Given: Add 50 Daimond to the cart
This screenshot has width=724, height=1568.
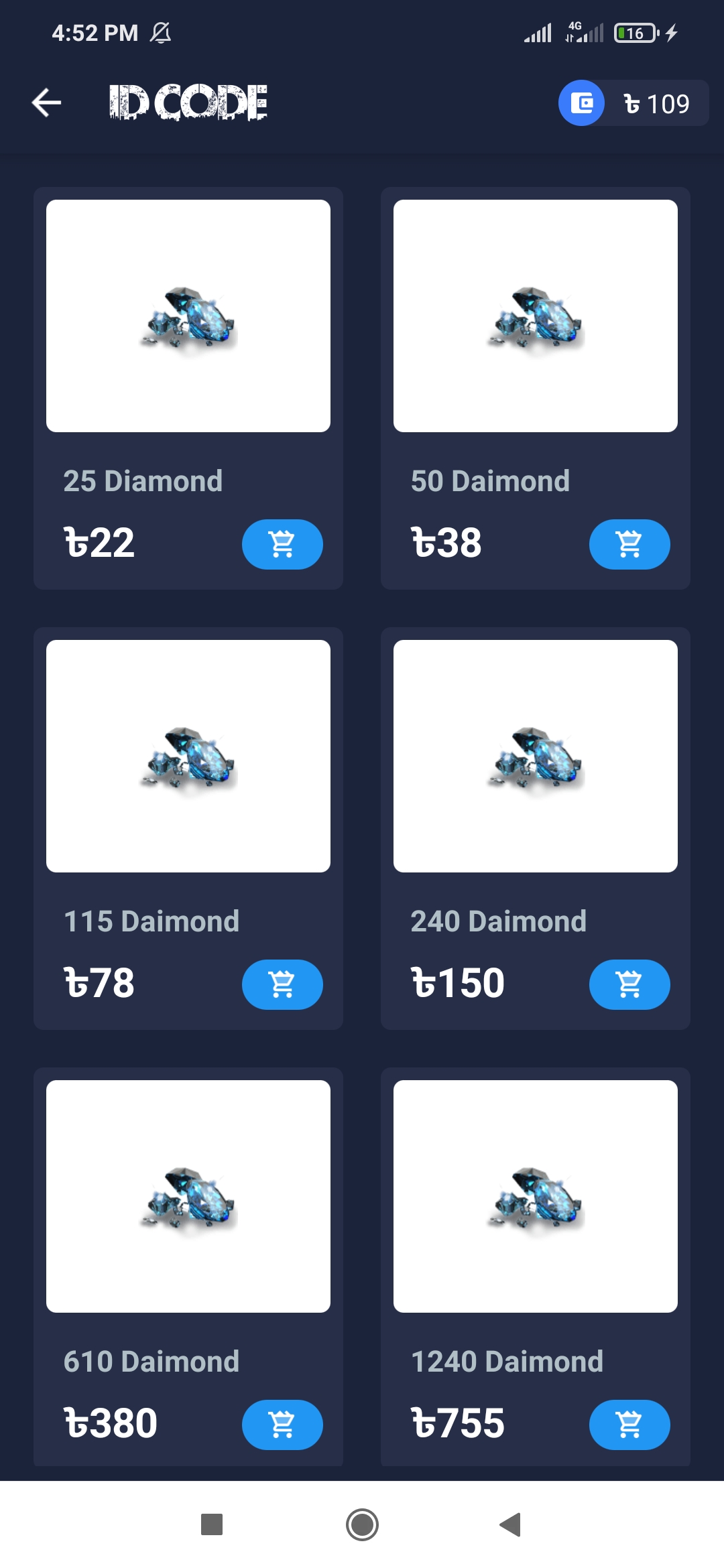Looking at the screenshot, I should click(x=629, y=544).
